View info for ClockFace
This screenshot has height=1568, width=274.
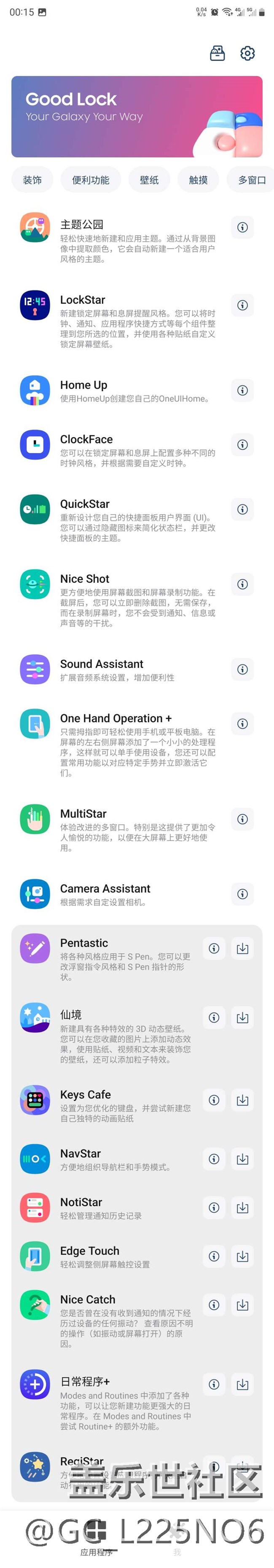[242, 445]
